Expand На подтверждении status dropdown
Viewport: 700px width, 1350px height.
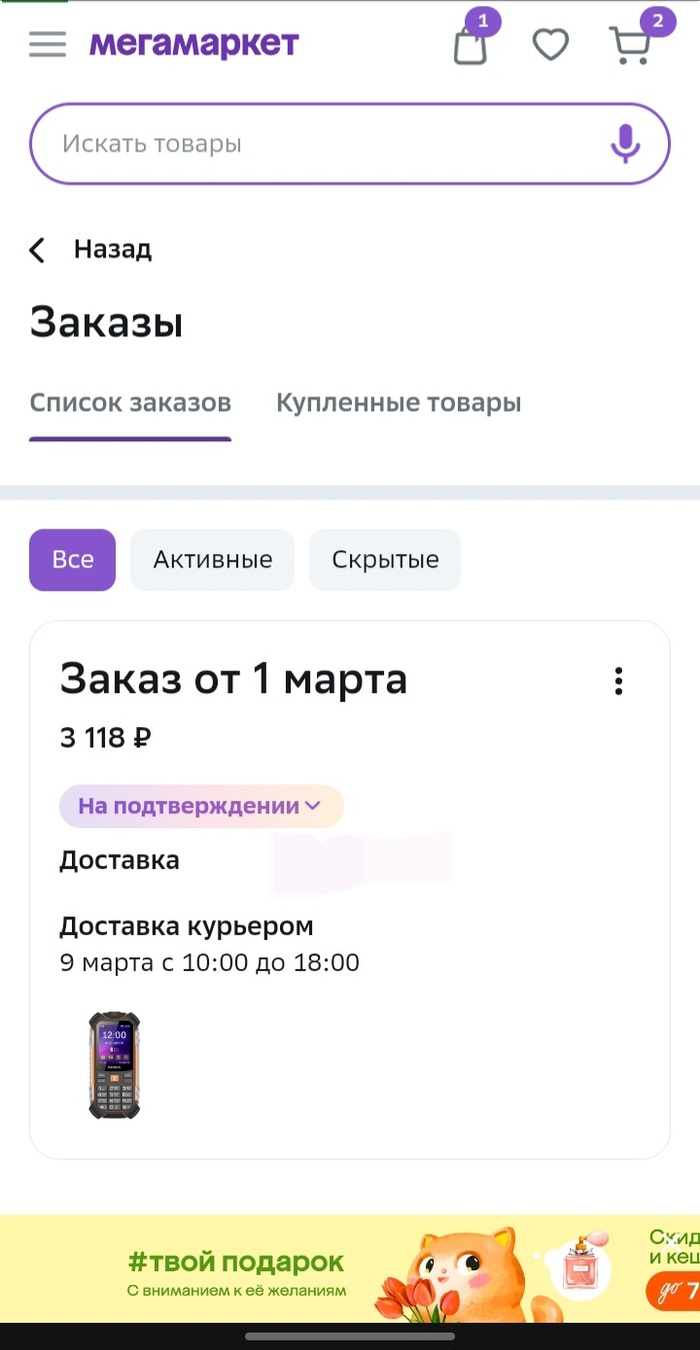(201, 806)
